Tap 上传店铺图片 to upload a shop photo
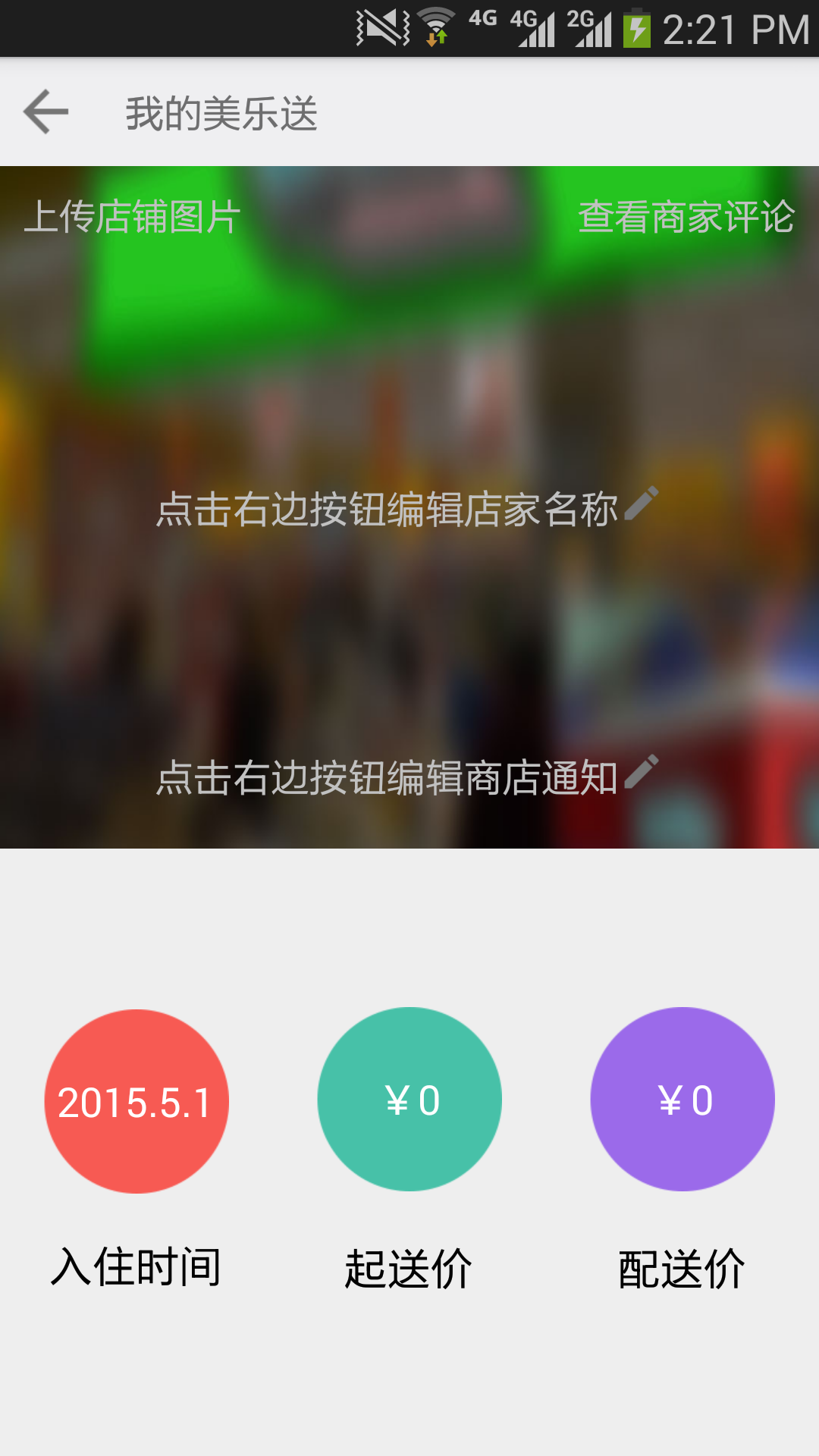The width and height of the screenshot is (819, 1456). 132,217
